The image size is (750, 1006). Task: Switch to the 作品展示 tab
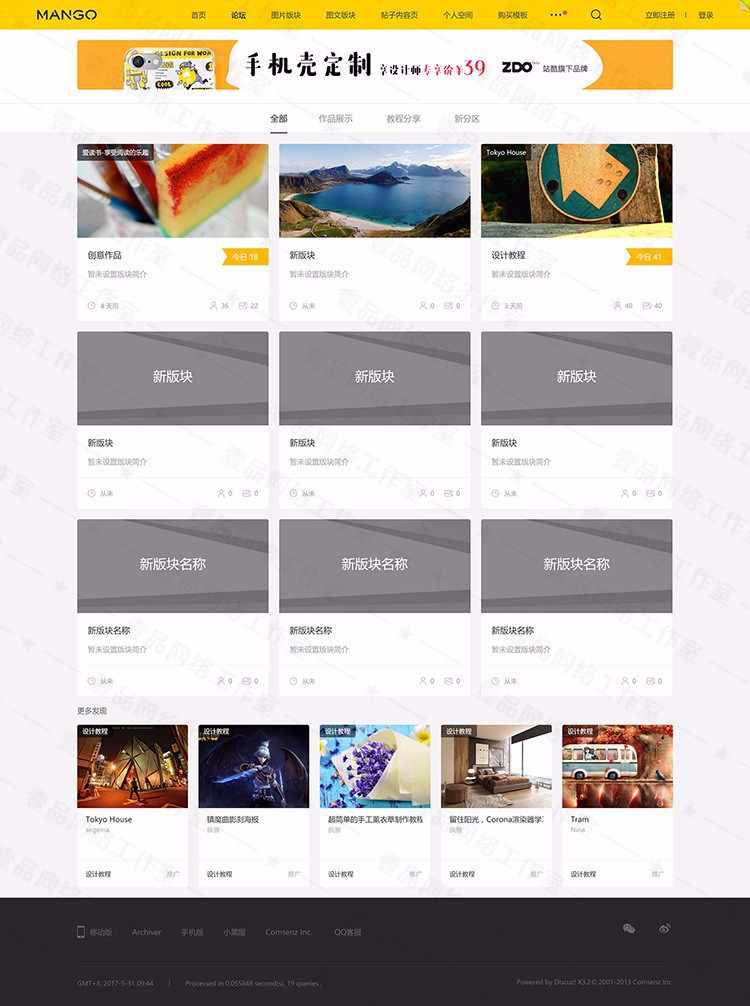(x=335, y=118)
